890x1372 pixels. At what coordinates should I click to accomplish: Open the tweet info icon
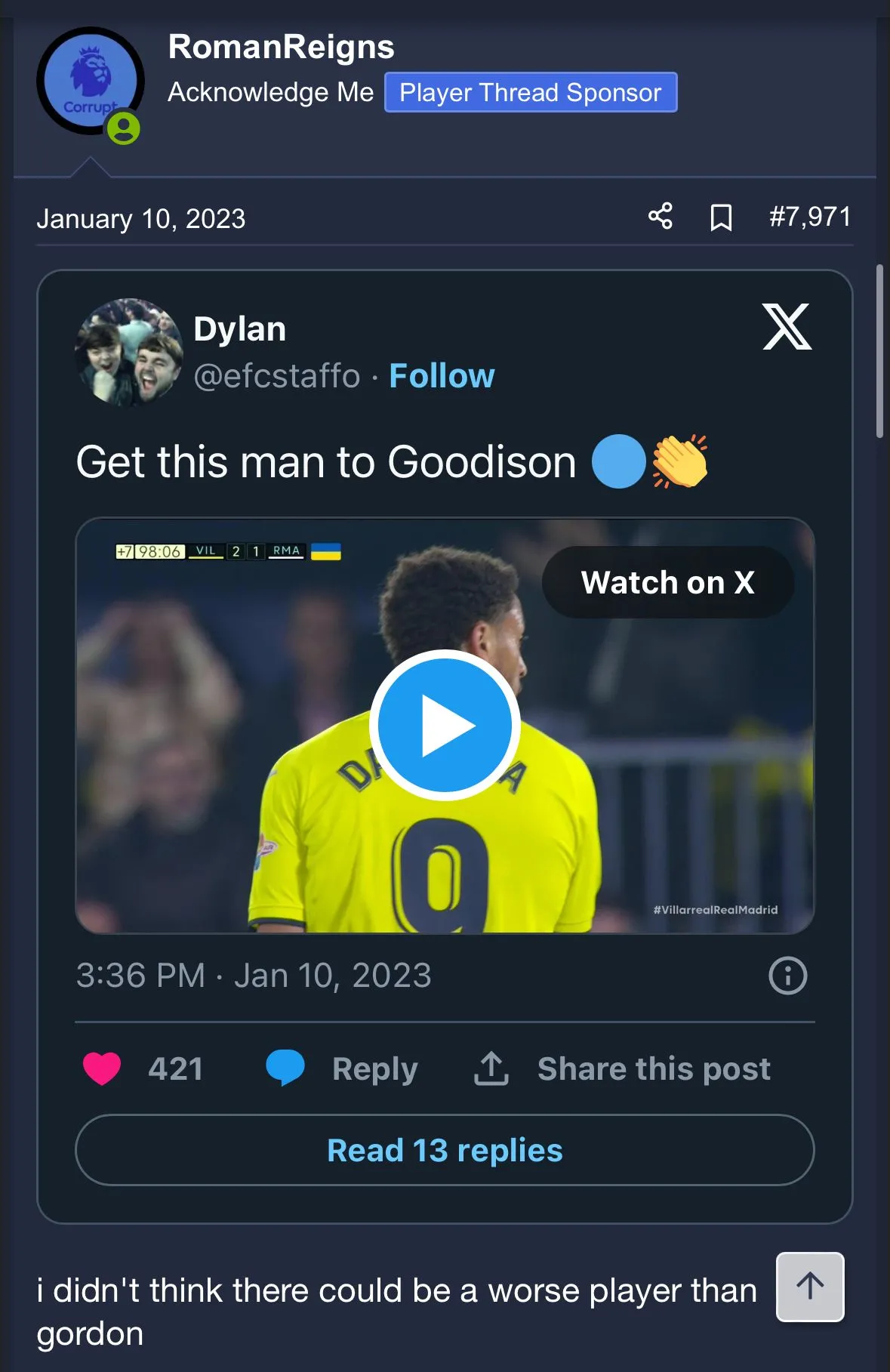[787, 976]
